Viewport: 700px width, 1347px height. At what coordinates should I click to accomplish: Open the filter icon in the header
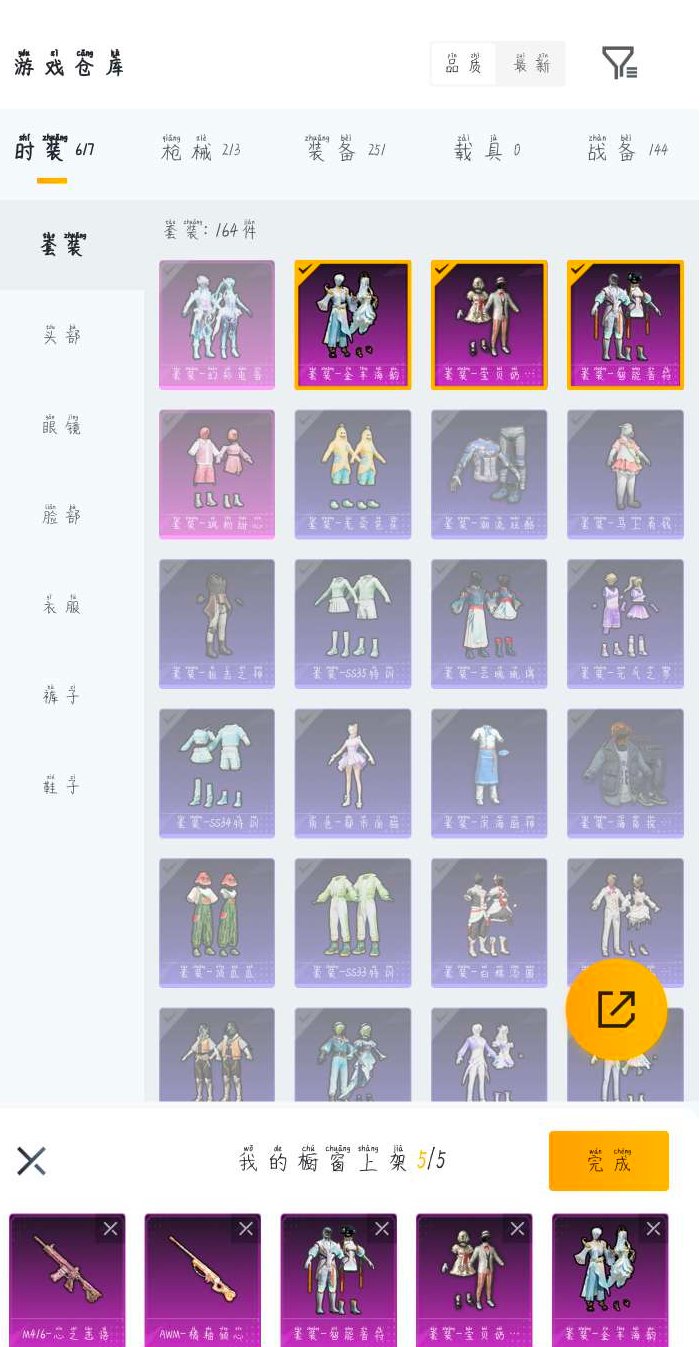pyautogui.click(x=619, y=63)
